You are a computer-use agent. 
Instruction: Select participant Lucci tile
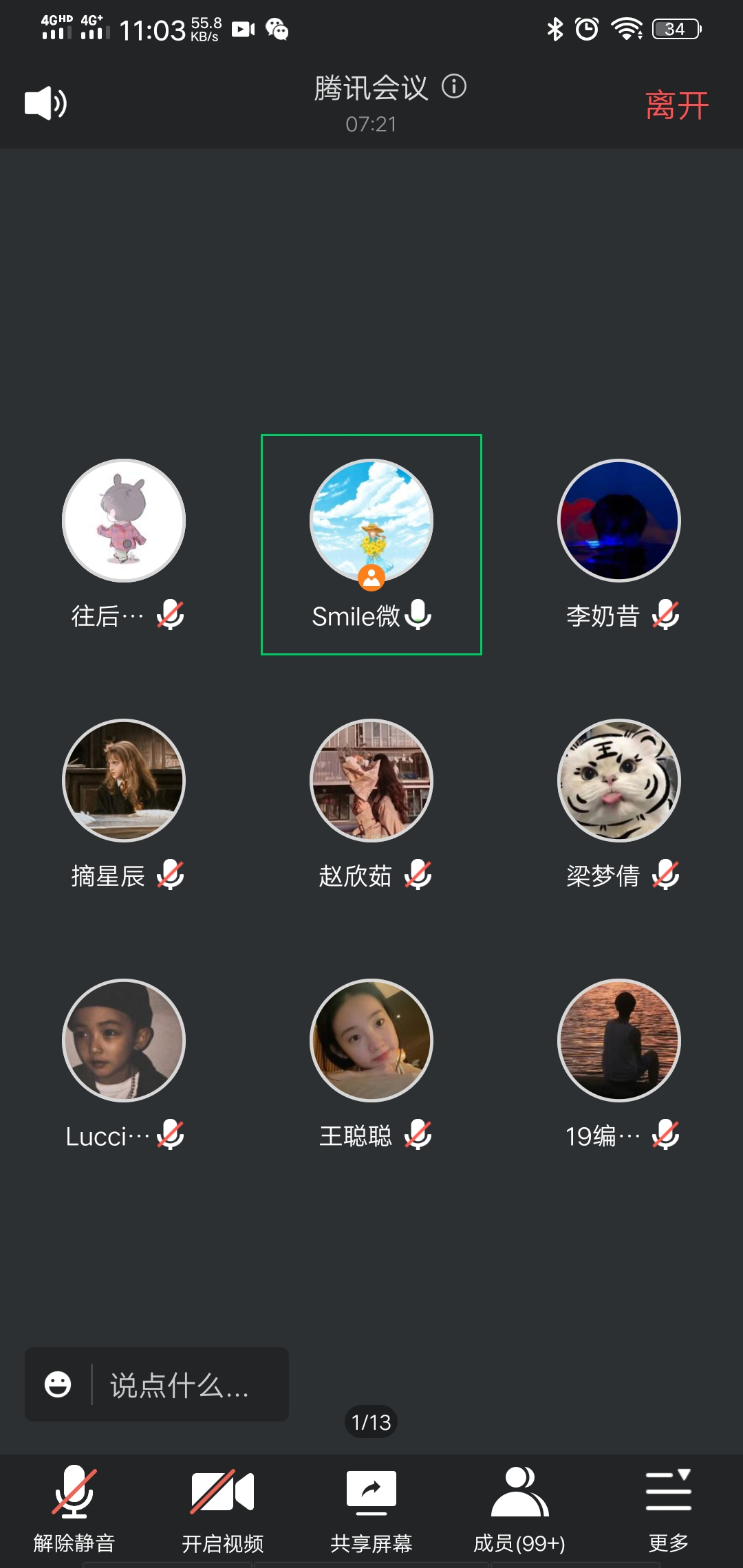124,1063
